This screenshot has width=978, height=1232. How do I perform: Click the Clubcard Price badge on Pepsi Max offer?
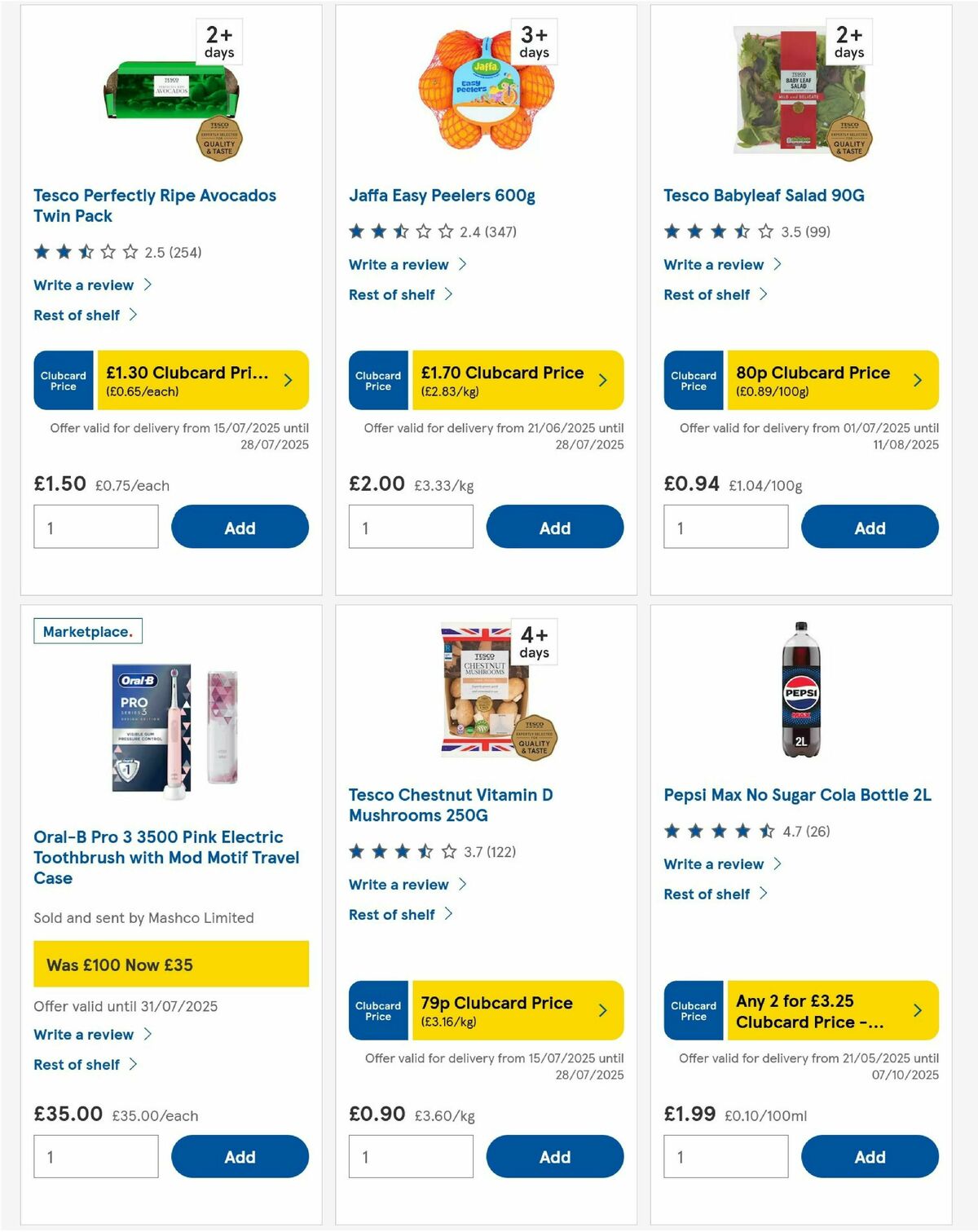(694, 1010)
